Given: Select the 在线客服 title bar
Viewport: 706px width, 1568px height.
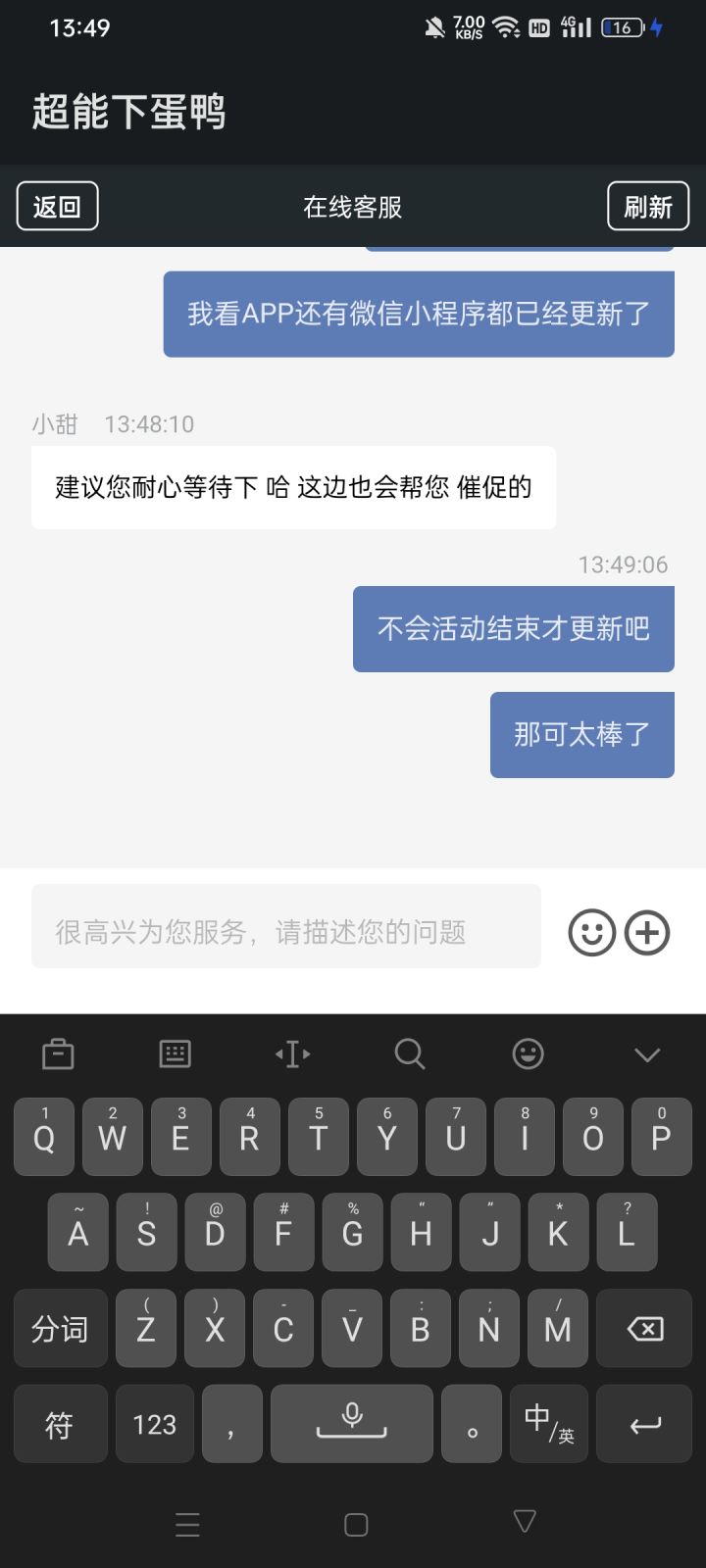Looking at the screenshot, I should tap(352, 206).
